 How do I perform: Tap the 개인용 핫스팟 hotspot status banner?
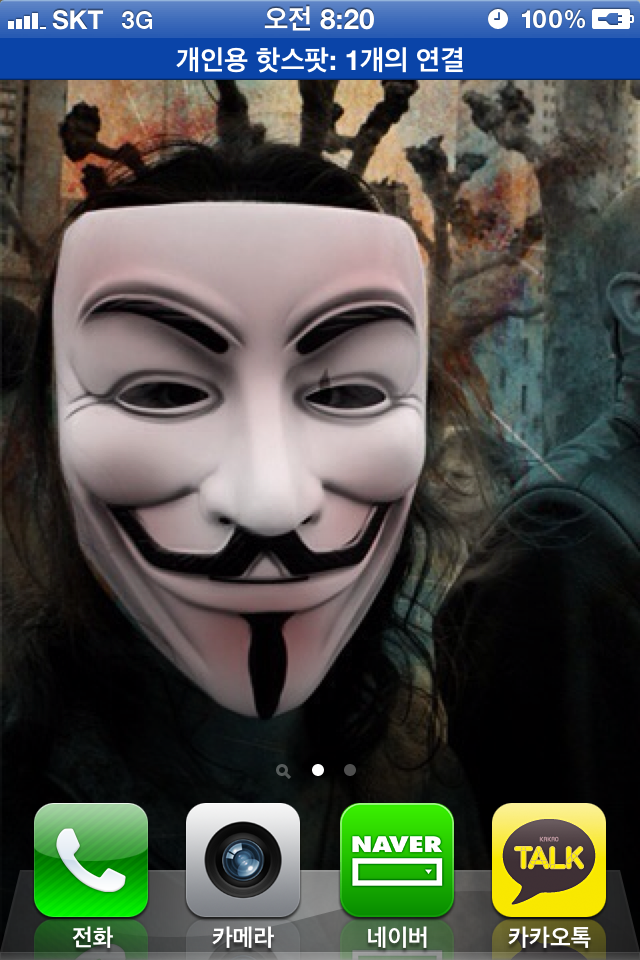coord(320,60)
